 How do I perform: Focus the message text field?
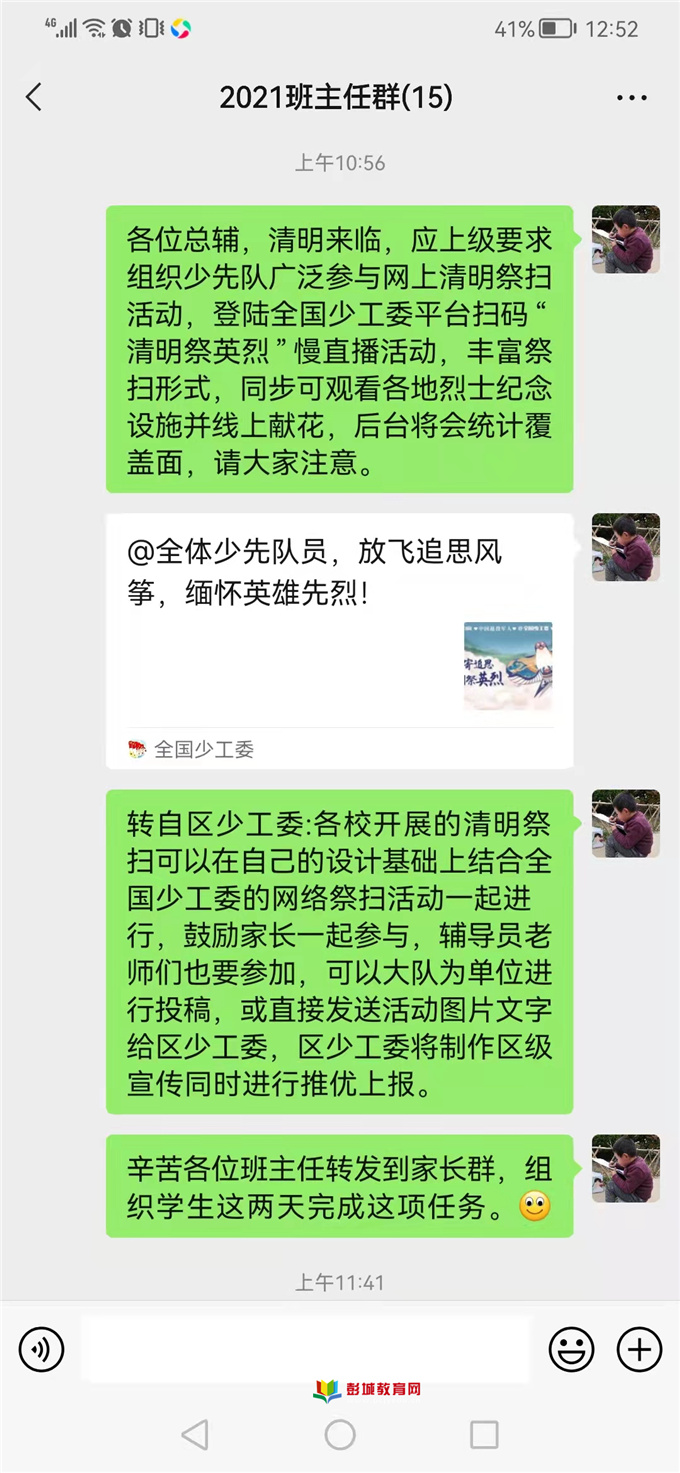point(305,1350)
